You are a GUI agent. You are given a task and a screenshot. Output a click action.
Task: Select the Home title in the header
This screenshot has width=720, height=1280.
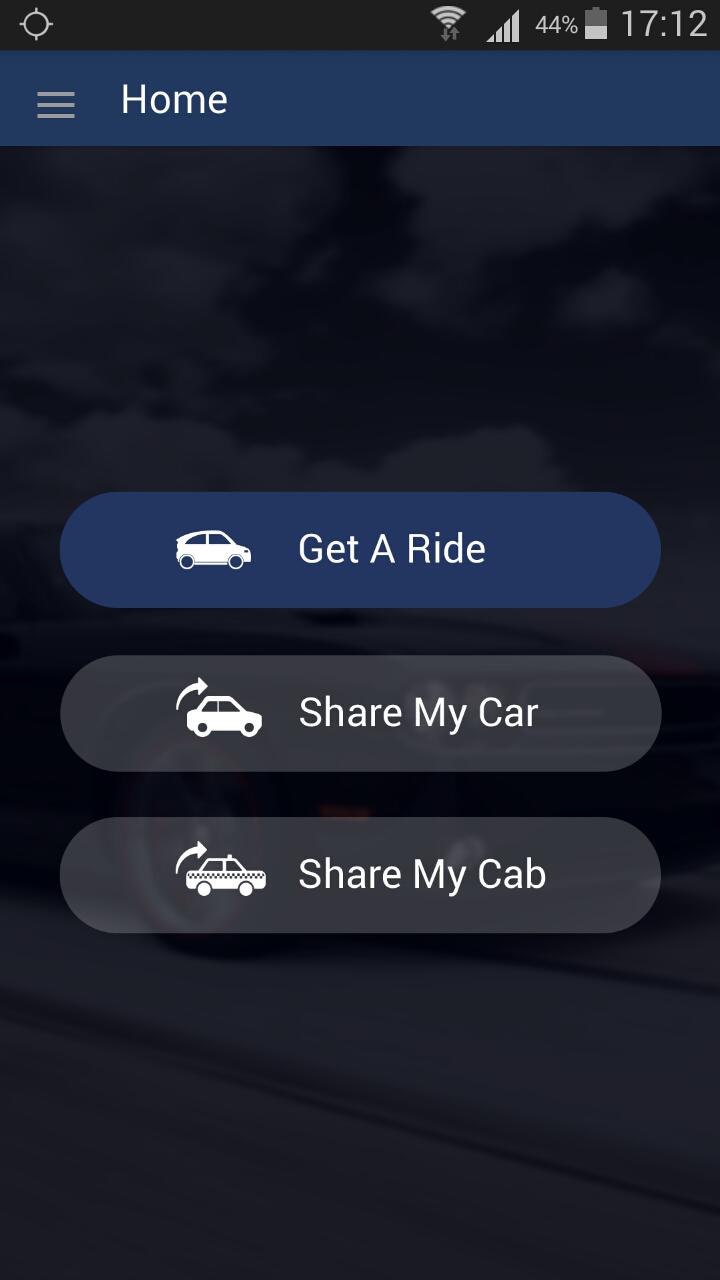[x=173, y=98]
